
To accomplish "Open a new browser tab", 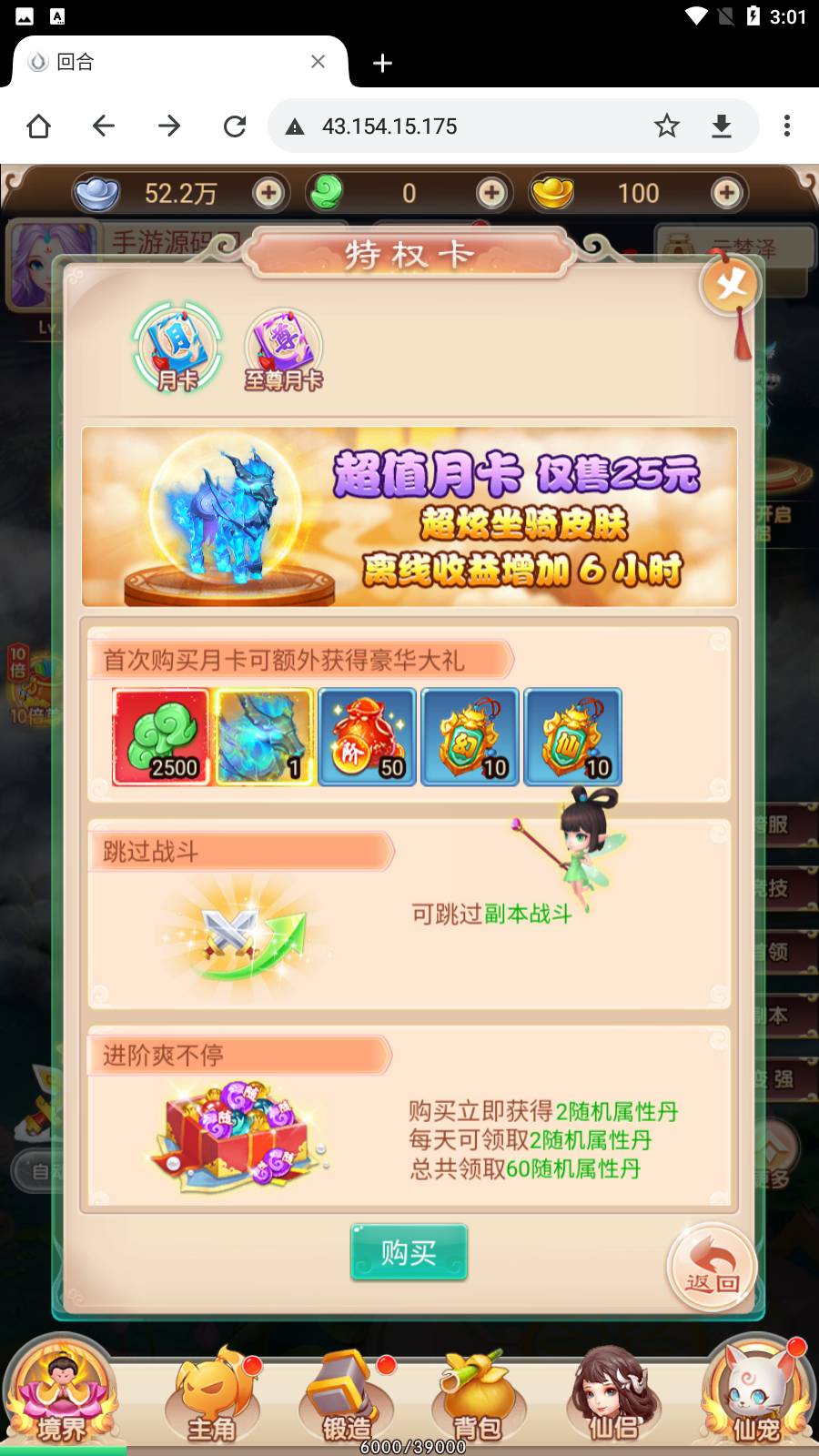I will point(382,63).
